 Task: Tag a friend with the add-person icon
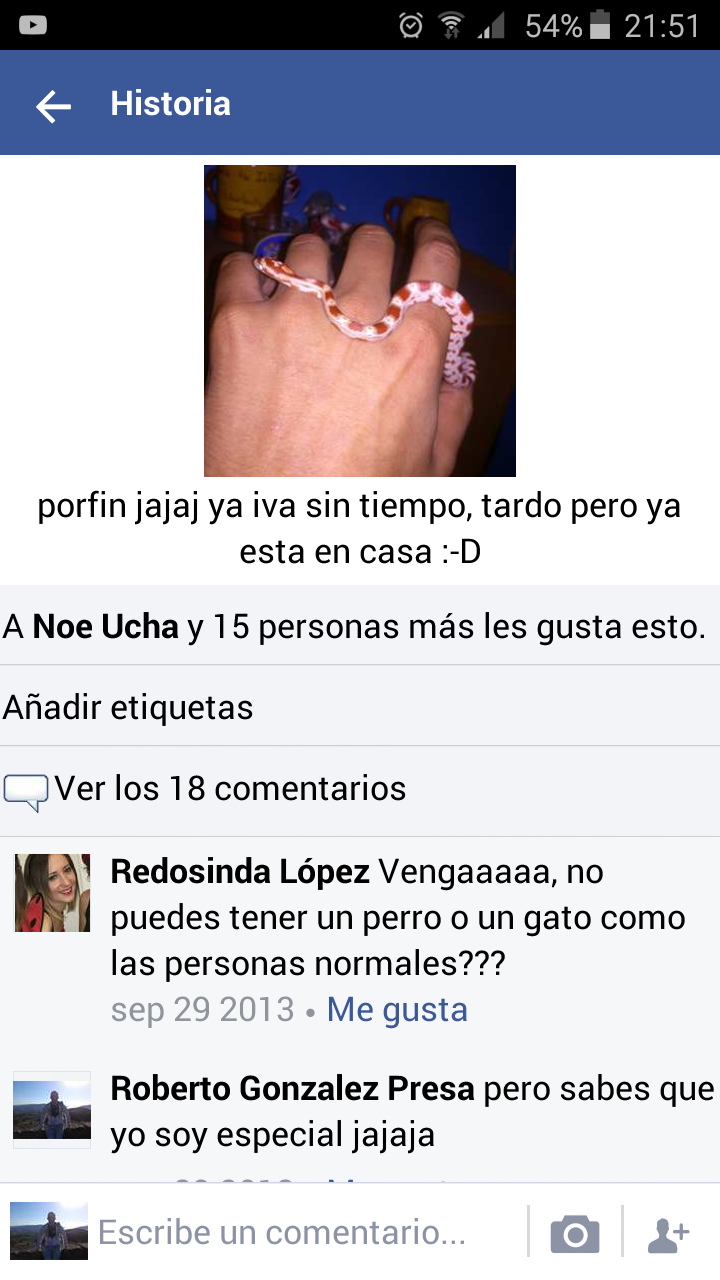[x=667, y=1234]
